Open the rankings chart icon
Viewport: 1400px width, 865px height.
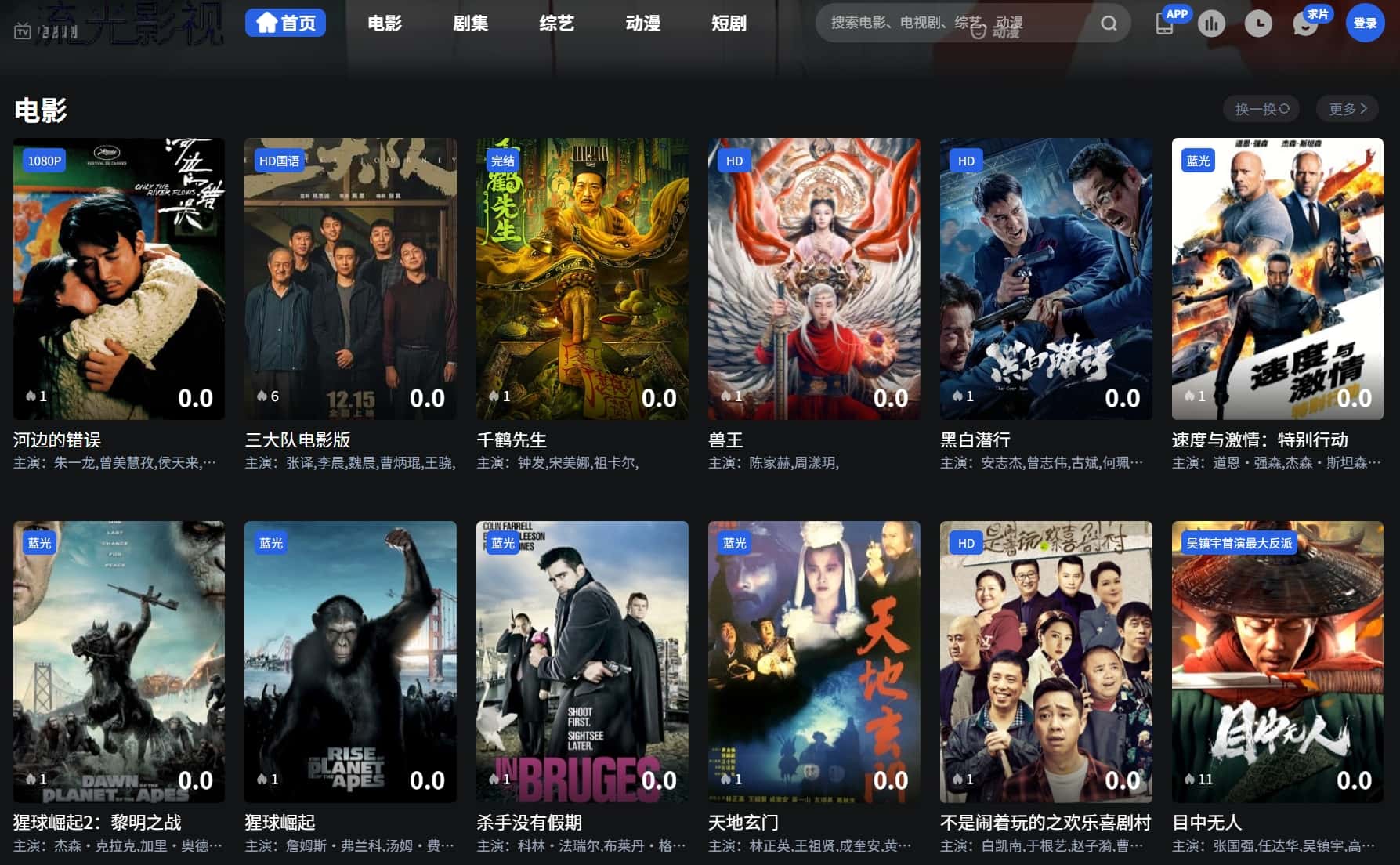[1211, 24]
